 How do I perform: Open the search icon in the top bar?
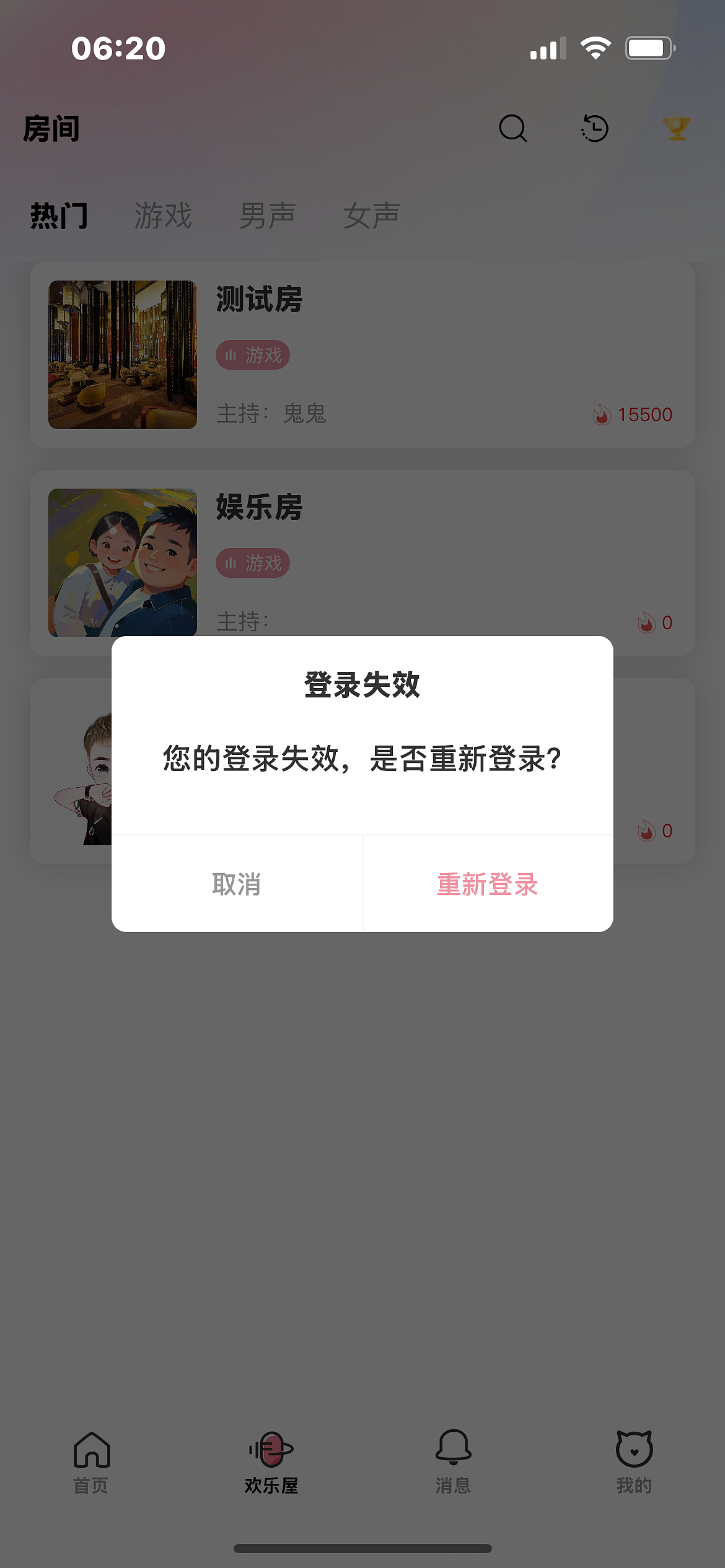[512, 129]
